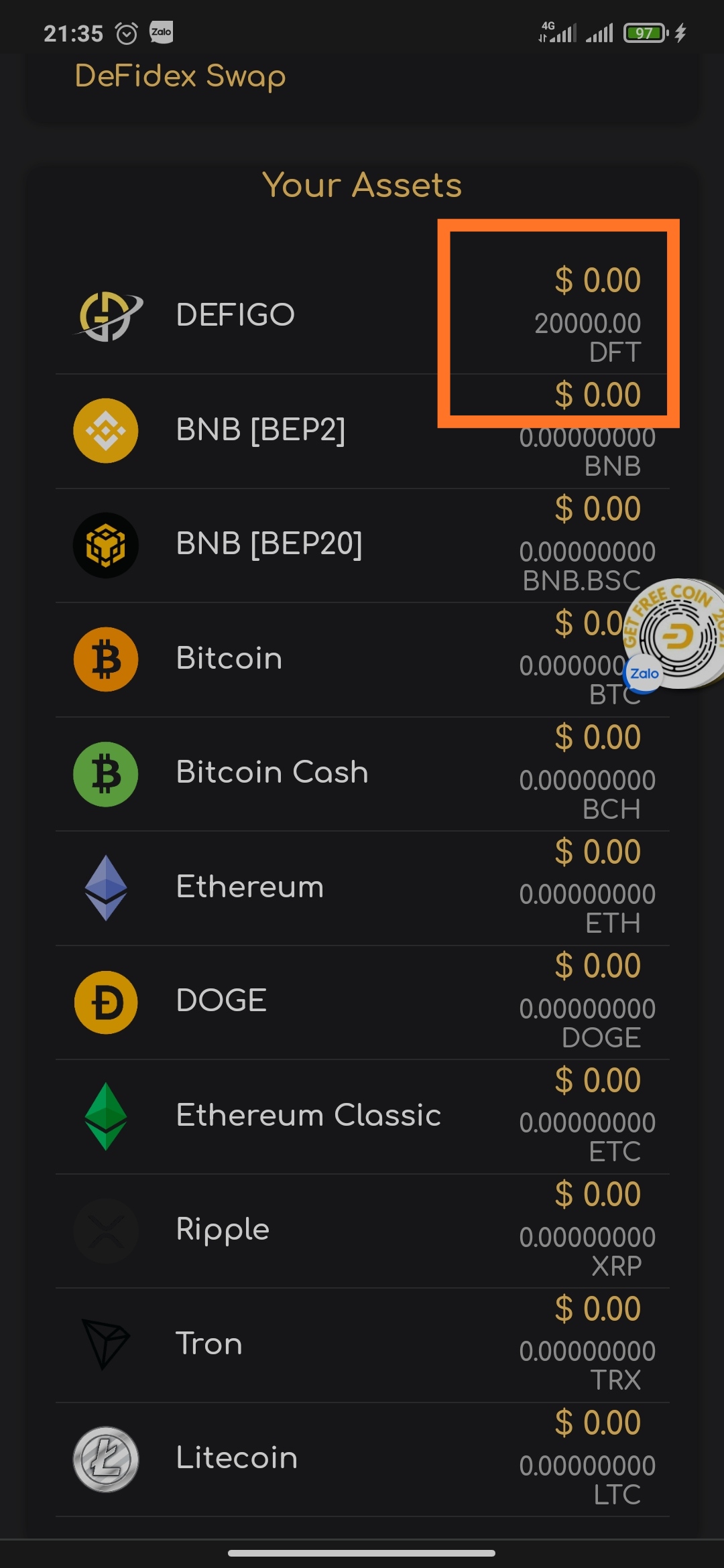The height and width of the screenshot is (1568, 724).
Task: Open BNB [BEP20] asset details
Action: pos(268,544)
